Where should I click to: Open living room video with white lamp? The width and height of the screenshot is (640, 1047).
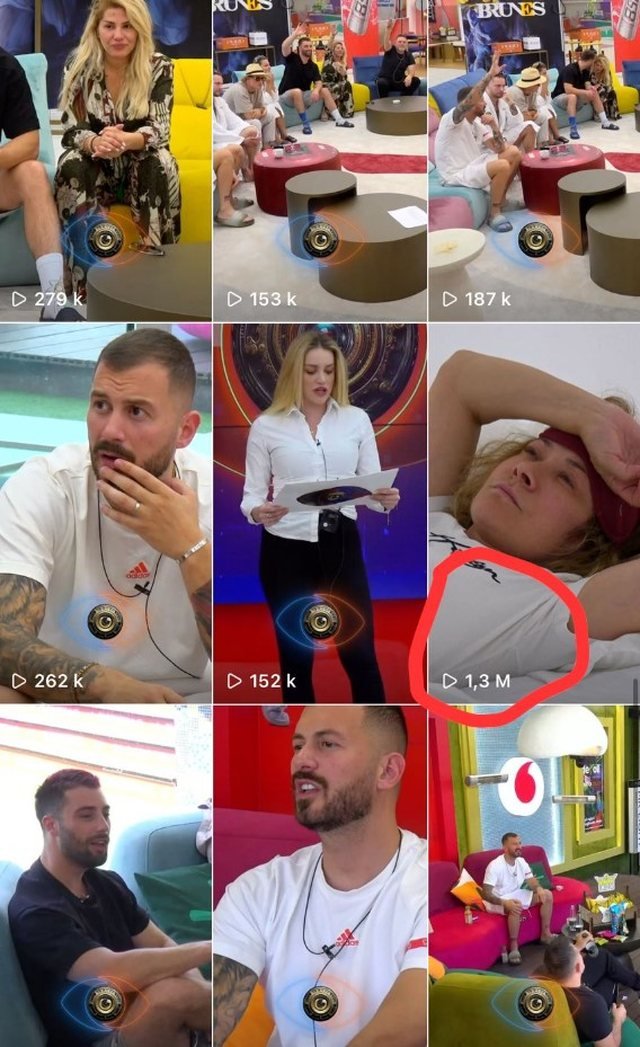[x=534, y=875]
